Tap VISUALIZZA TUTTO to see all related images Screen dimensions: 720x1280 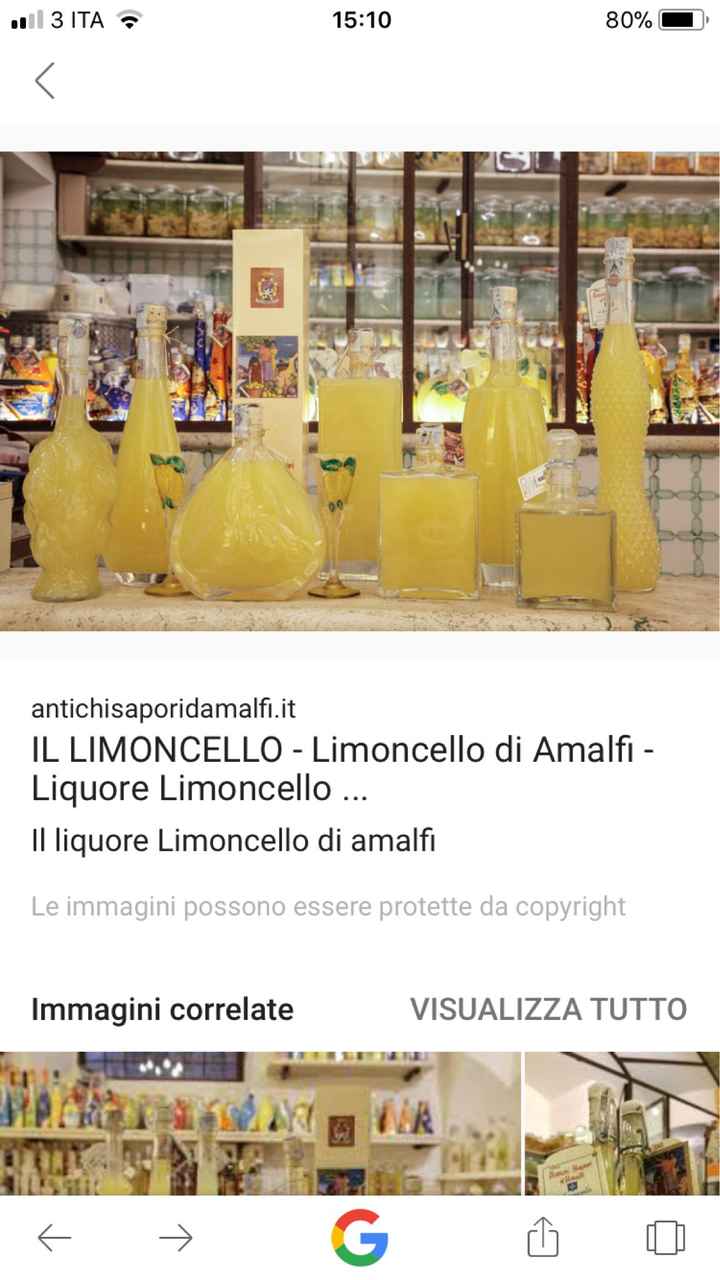click(x=548, y=1009)
